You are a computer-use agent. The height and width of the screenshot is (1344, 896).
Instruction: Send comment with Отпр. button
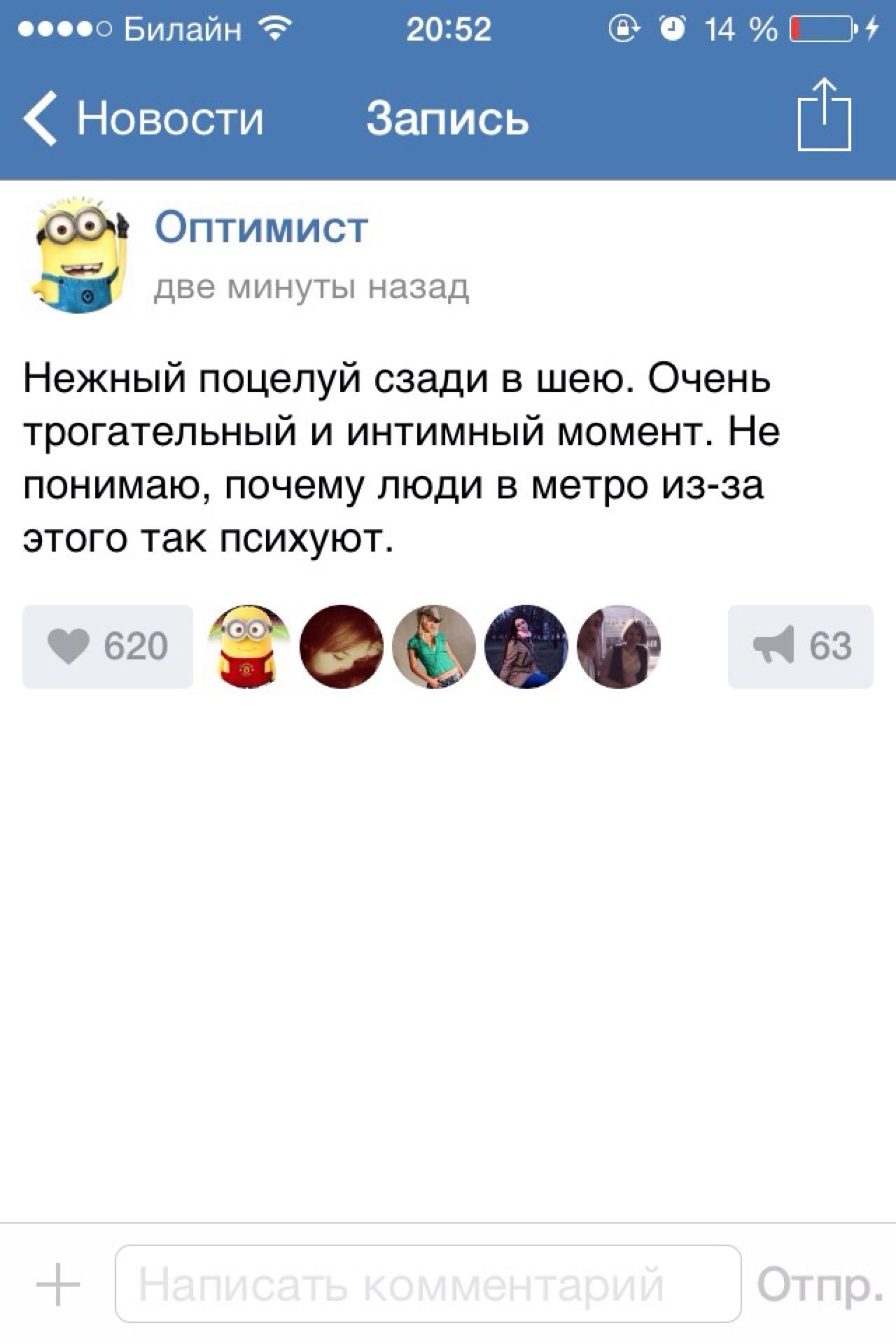click(x=818, y=1284)
